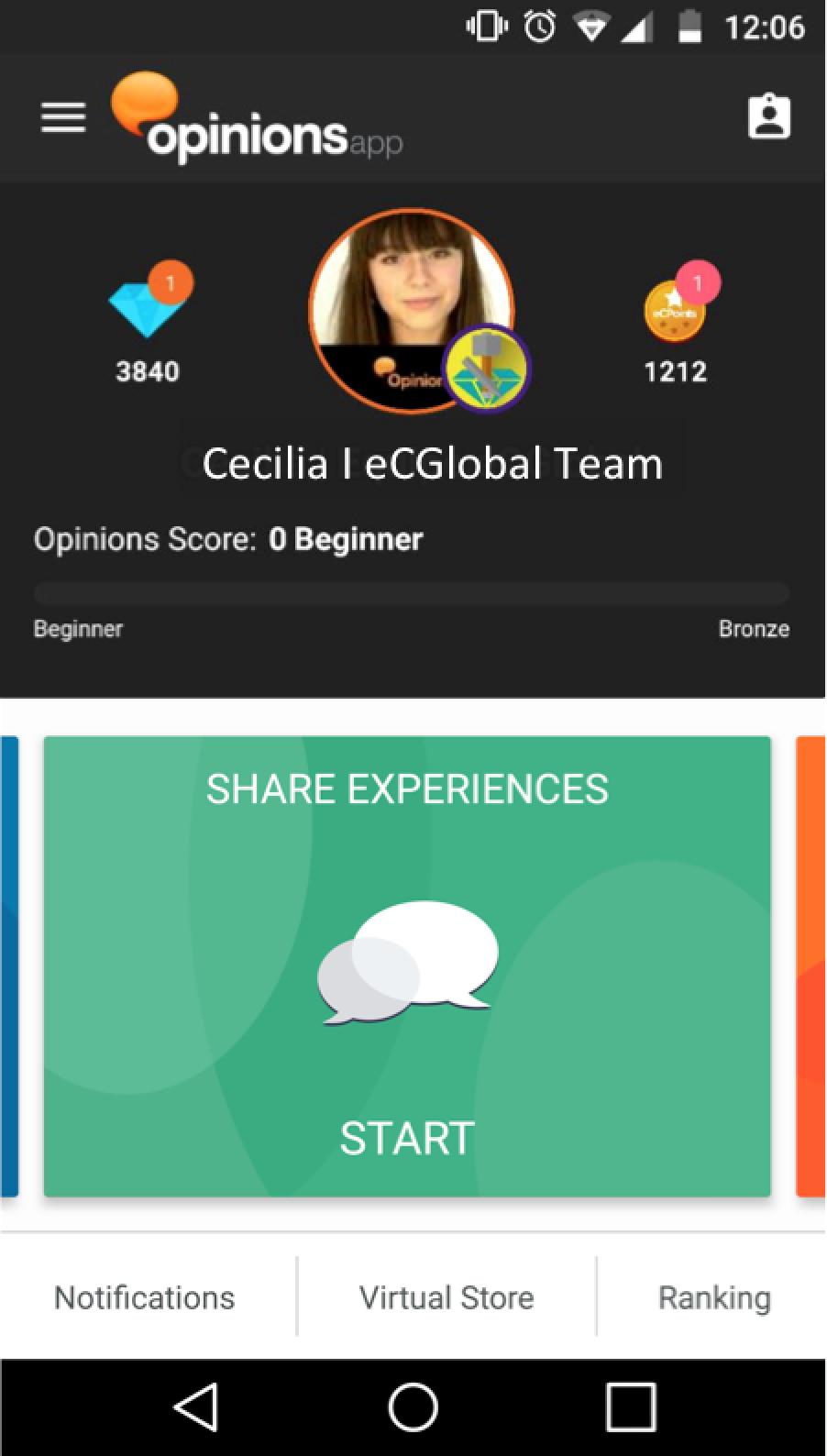Switch to the Ranking tab
Screen dimensions: 827x1456
(713, 1297)
